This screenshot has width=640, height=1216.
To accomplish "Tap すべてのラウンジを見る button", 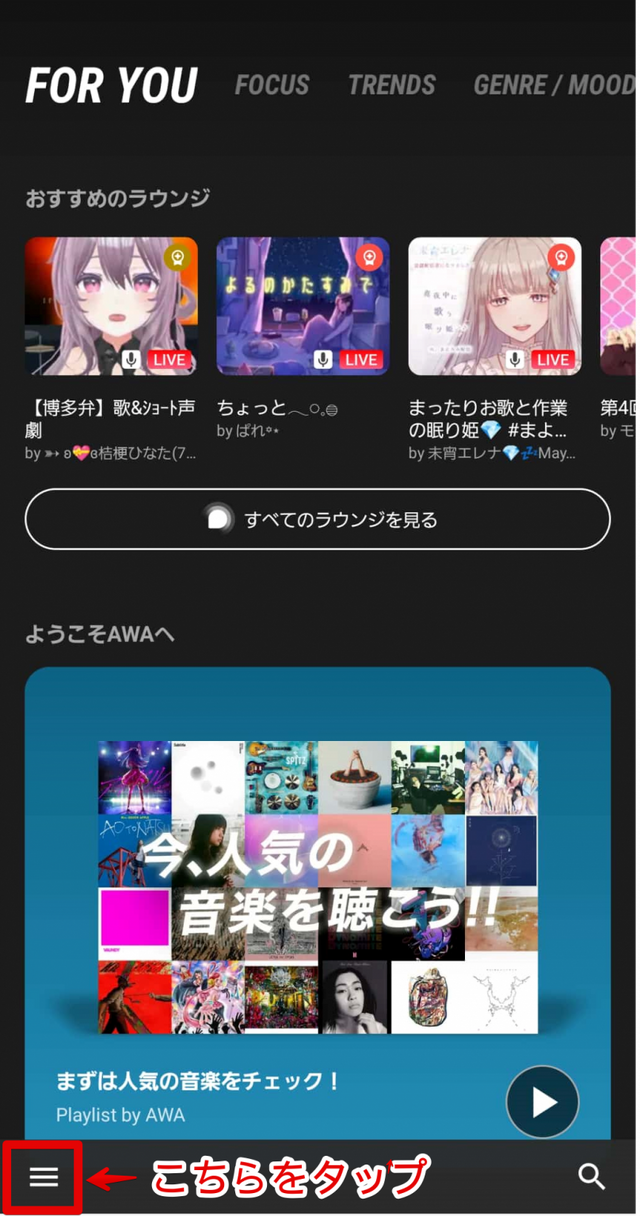I will point(317,519).
